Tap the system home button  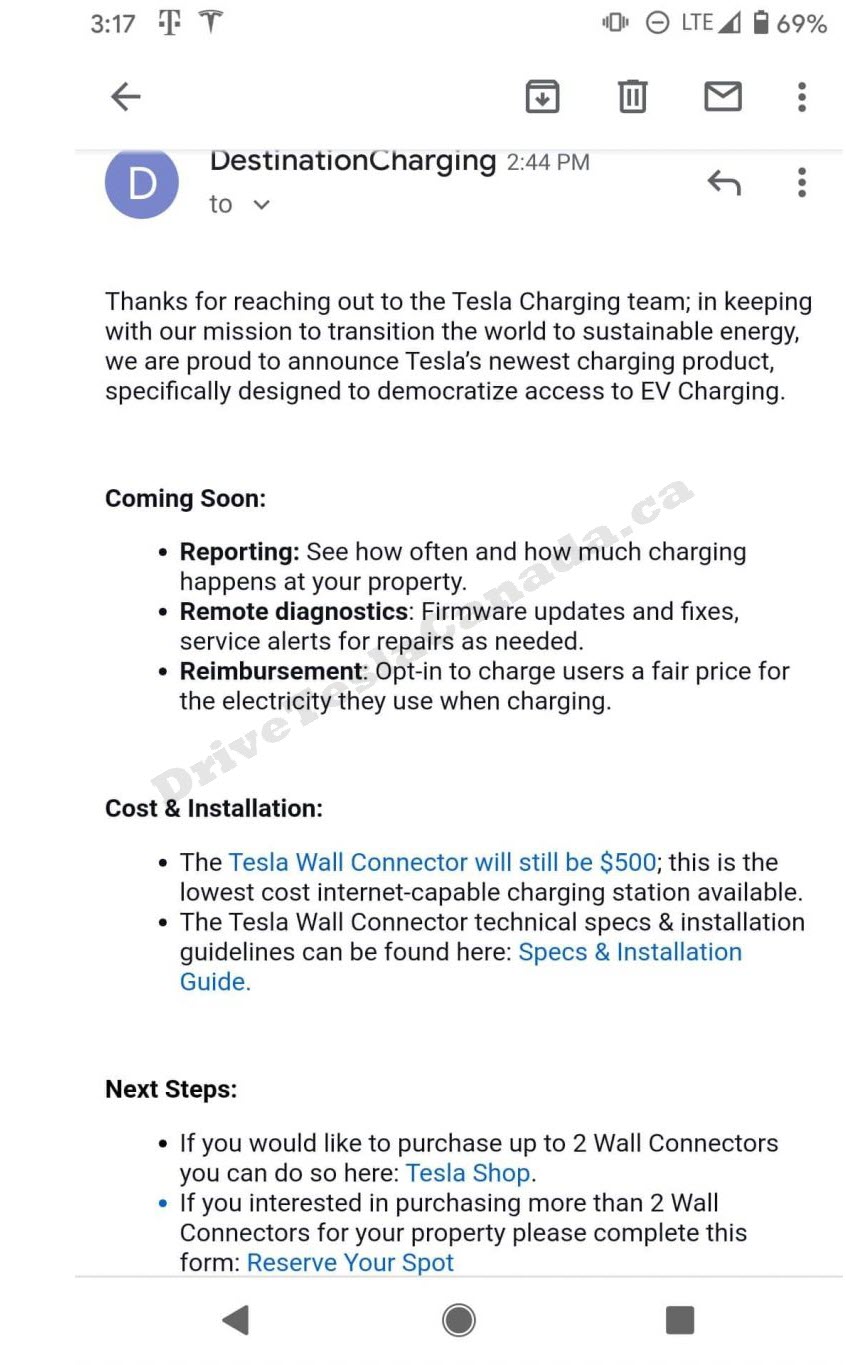coord(458,1320)
